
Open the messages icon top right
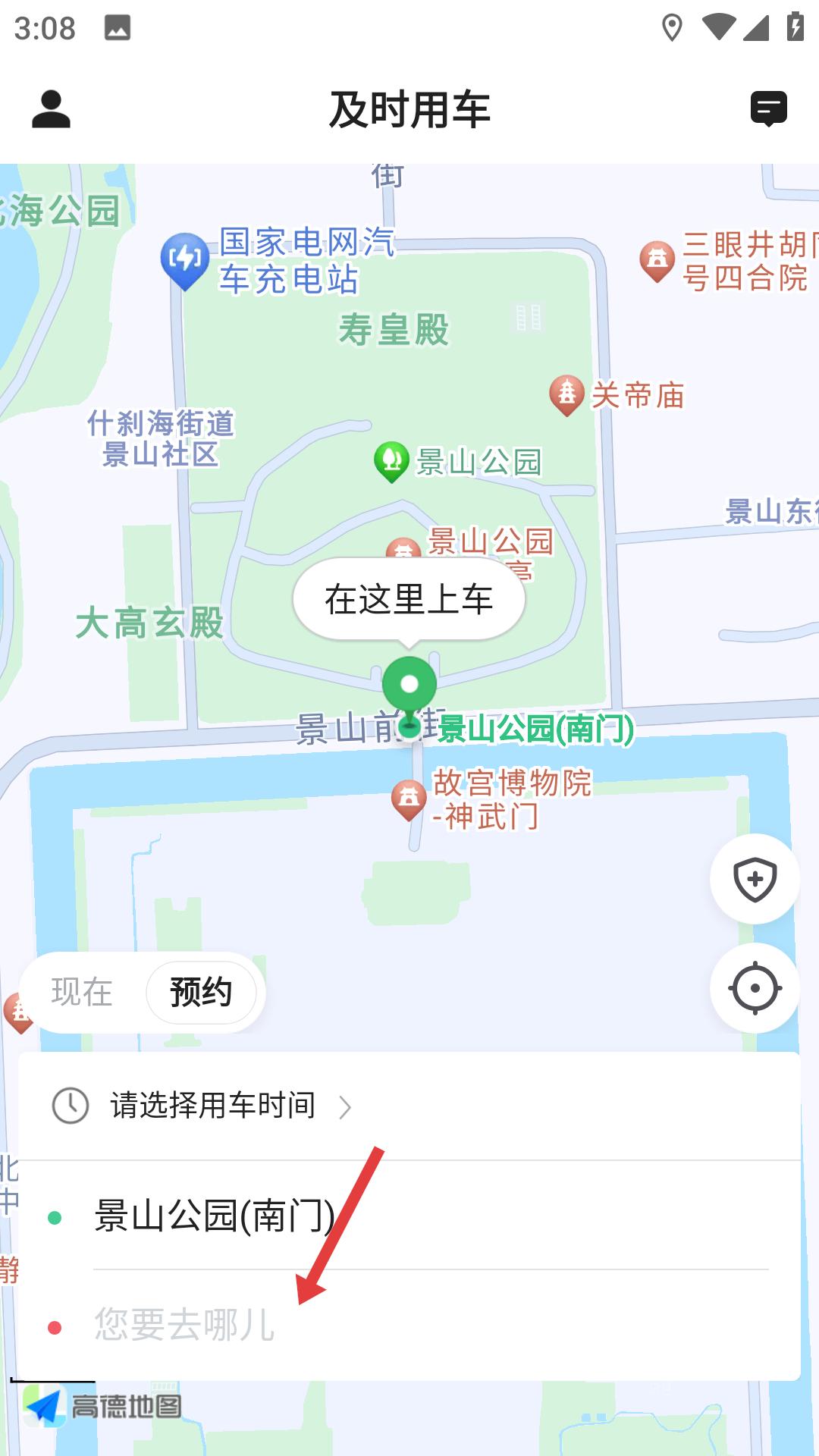click(769, 110)
